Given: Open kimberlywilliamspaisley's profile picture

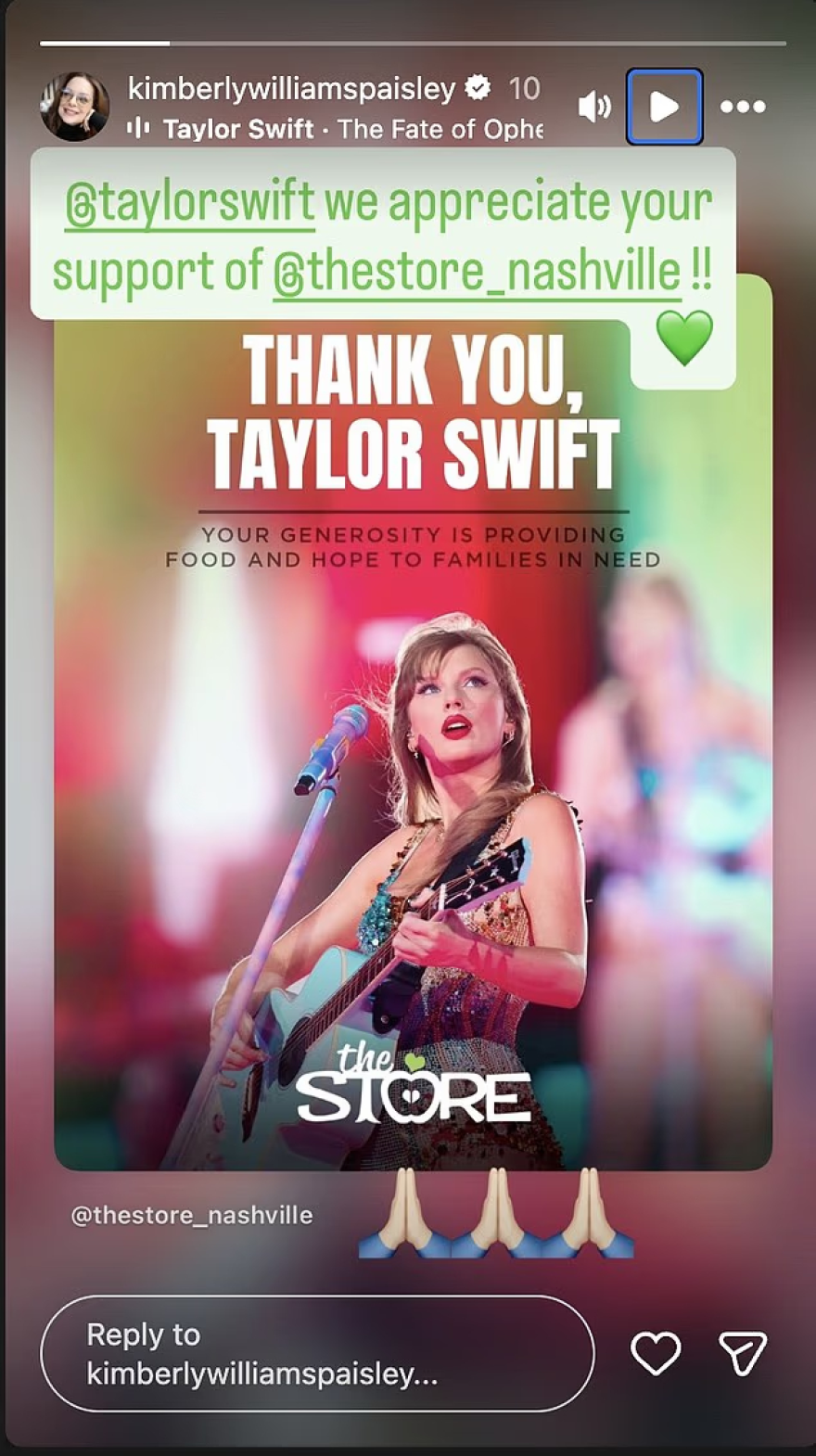Looking at the screenshot, I should pos(74,106).
